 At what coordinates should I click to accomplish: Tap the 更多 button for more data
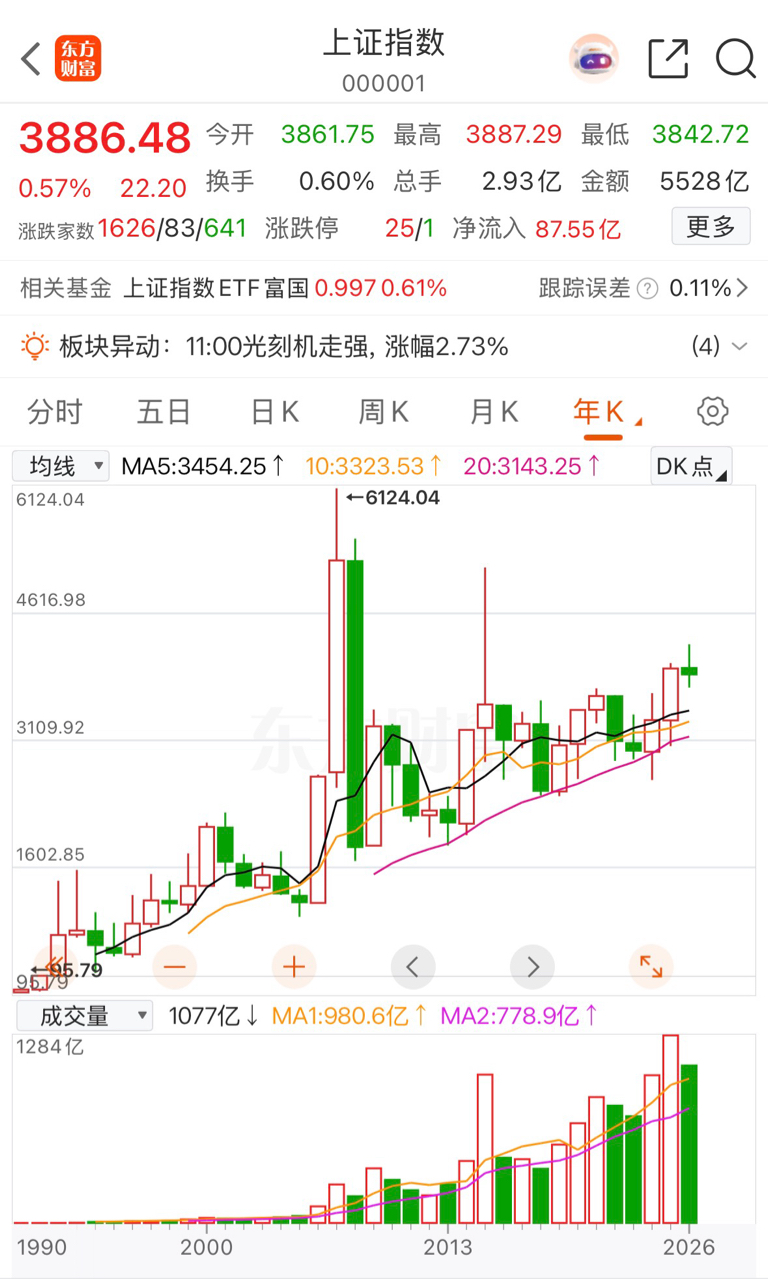(710, 227)
